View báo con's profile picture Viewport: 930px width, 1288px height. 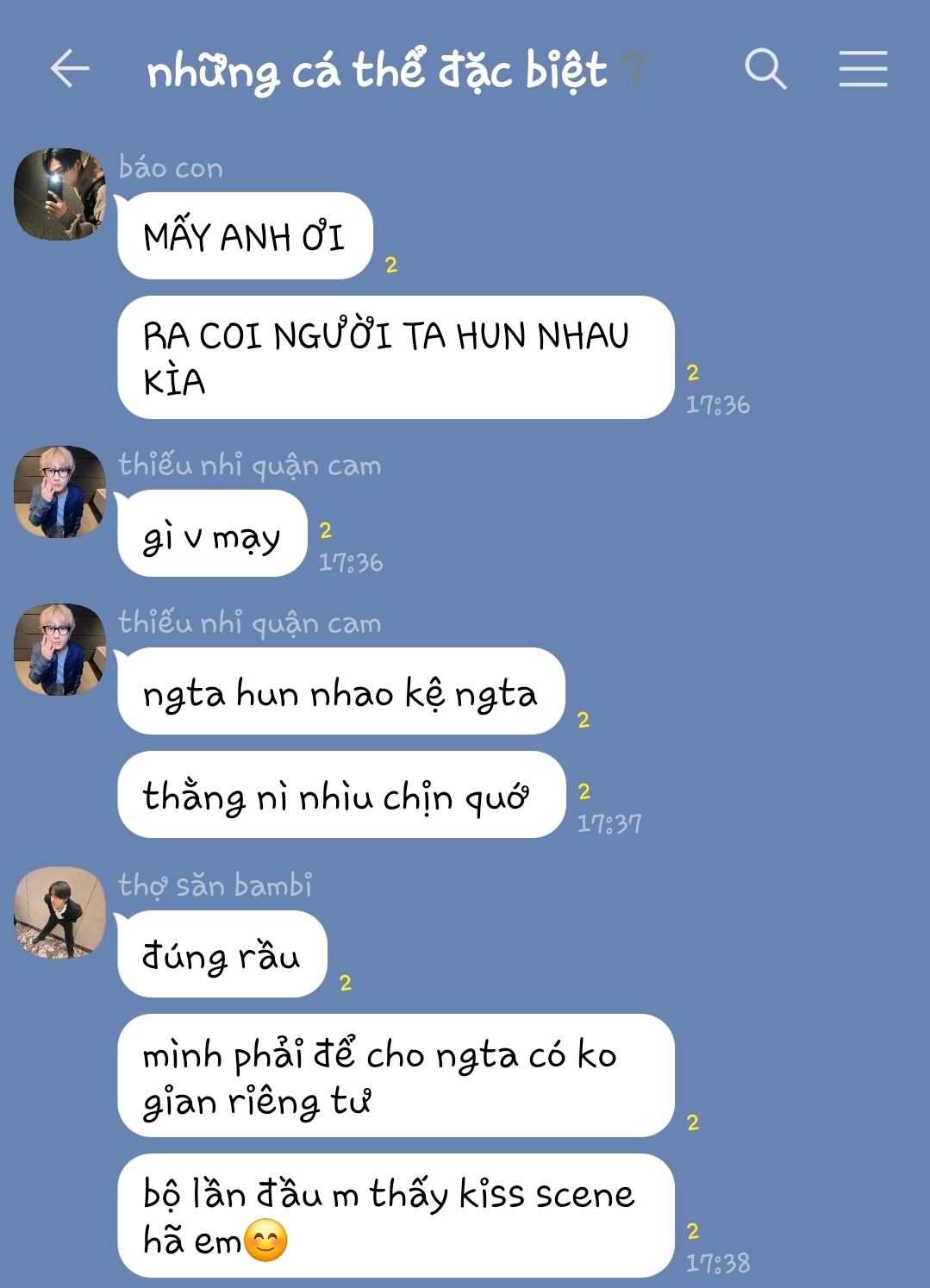(59, 194)
